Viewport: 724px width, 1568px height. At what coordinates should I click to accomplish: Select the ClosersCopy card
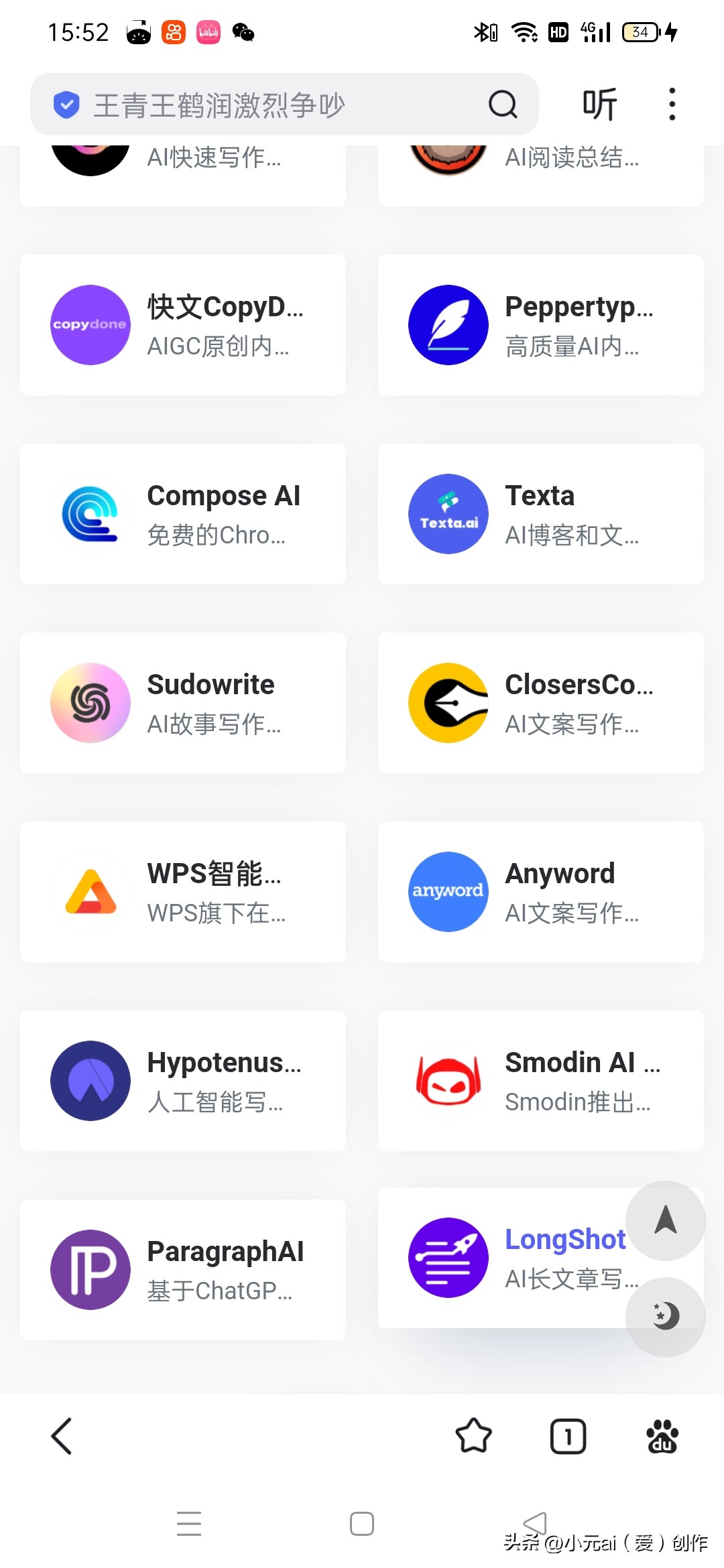(540, 703)
